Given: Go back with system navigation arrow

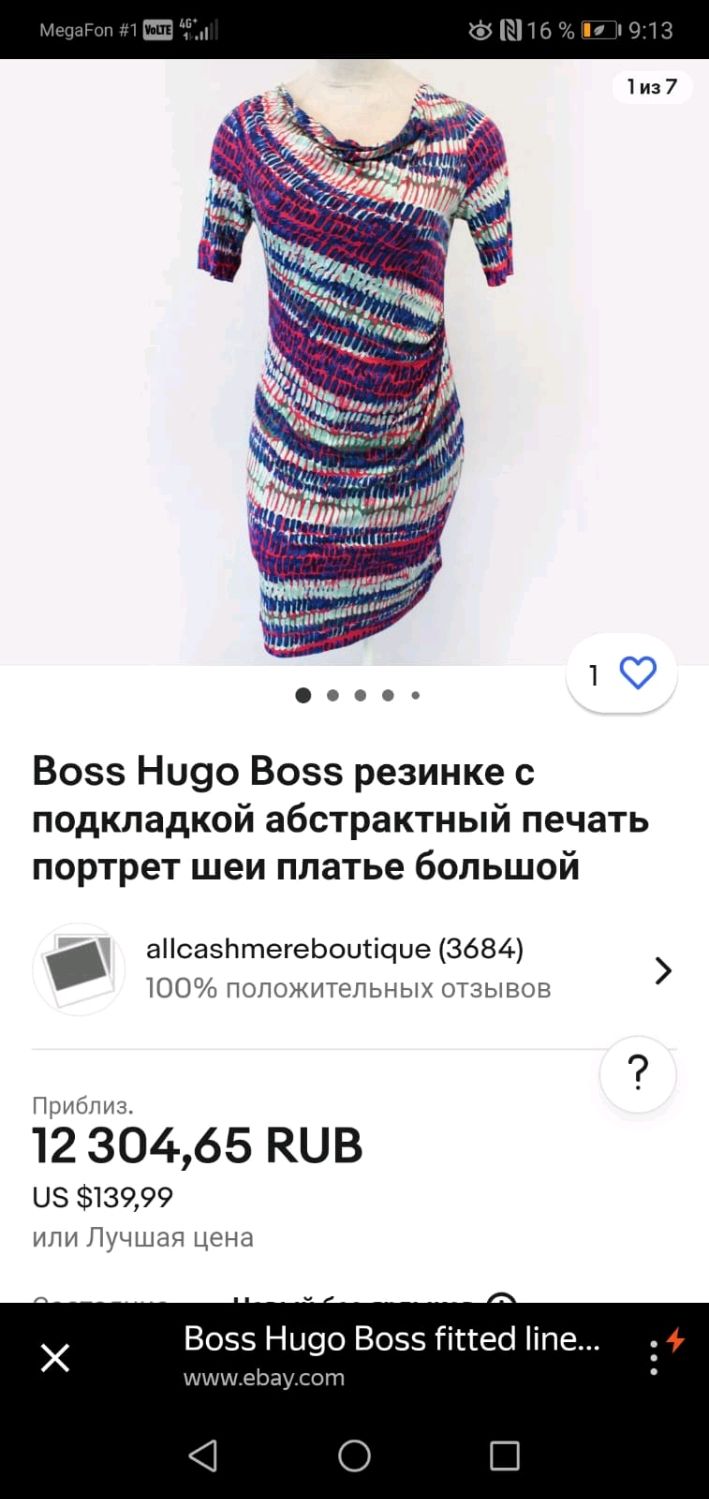Looking at the screenshot, I should click(x=203, y=1455).
